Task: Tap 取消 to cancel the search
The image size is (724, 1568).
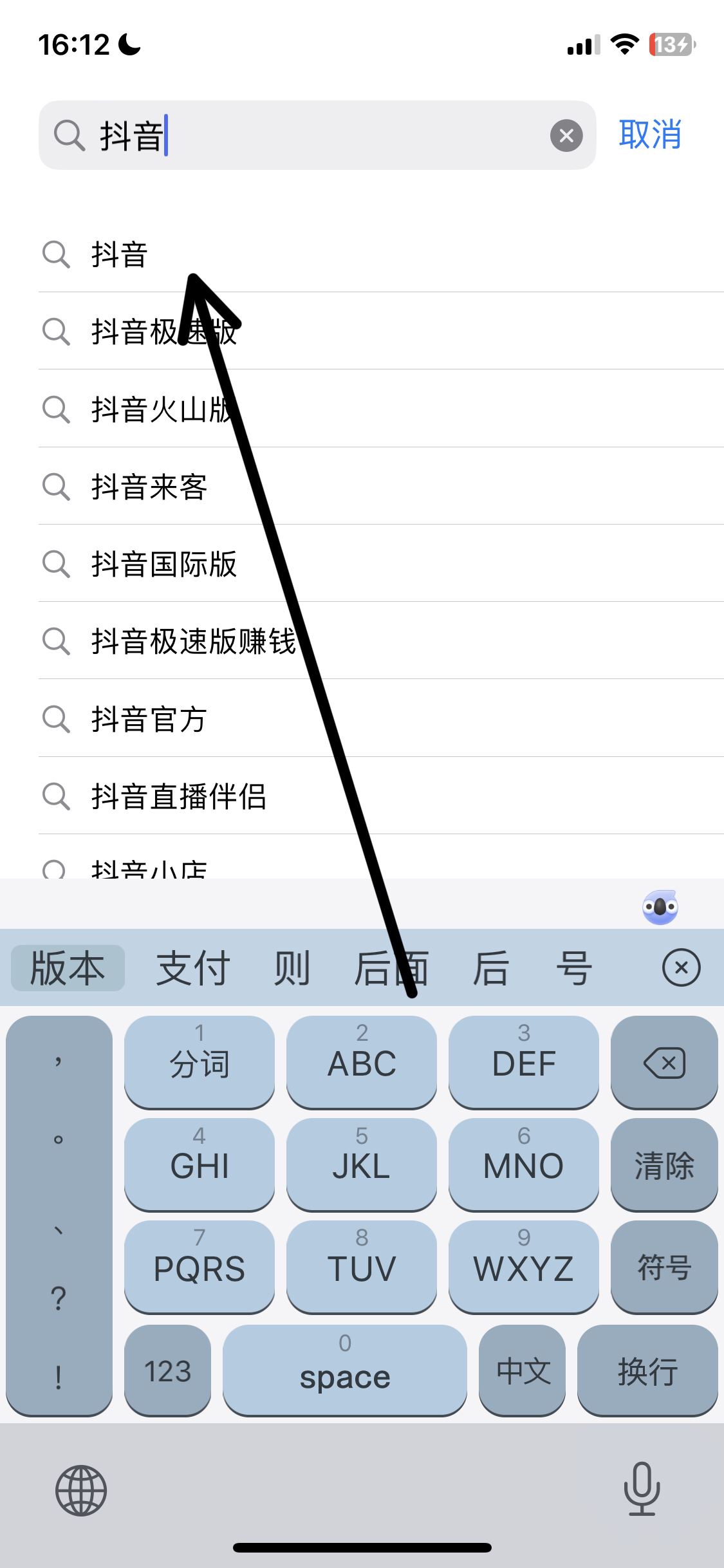Action: click(x=649, y=135)
